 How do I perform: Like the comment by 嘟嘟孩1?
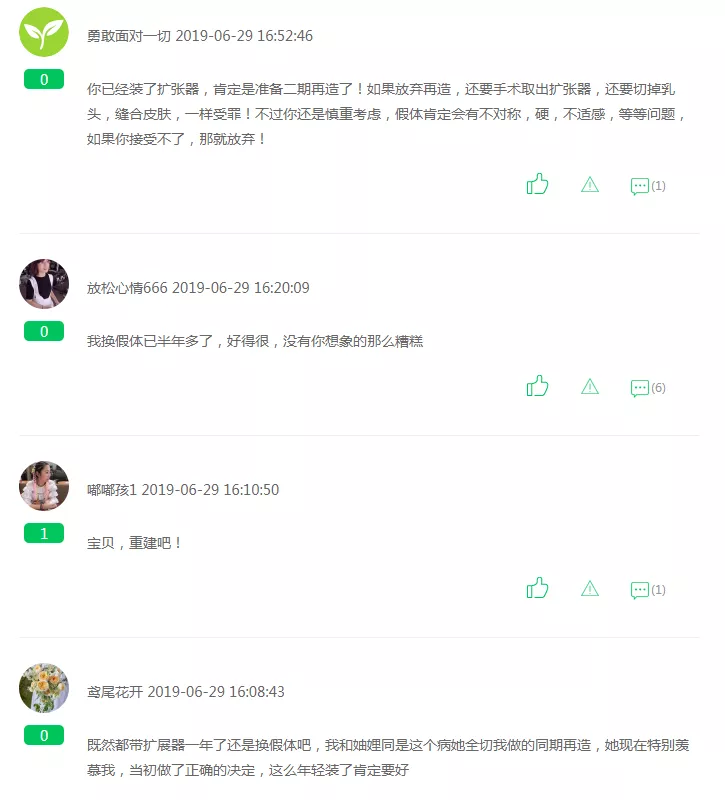coord(538,588)
